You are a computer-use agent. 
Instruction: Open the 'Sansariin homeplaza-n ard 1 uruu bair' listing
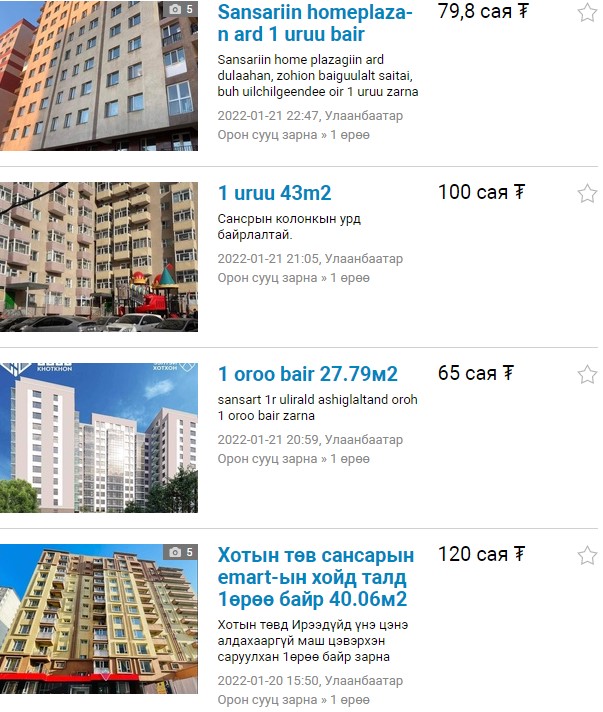314,23
